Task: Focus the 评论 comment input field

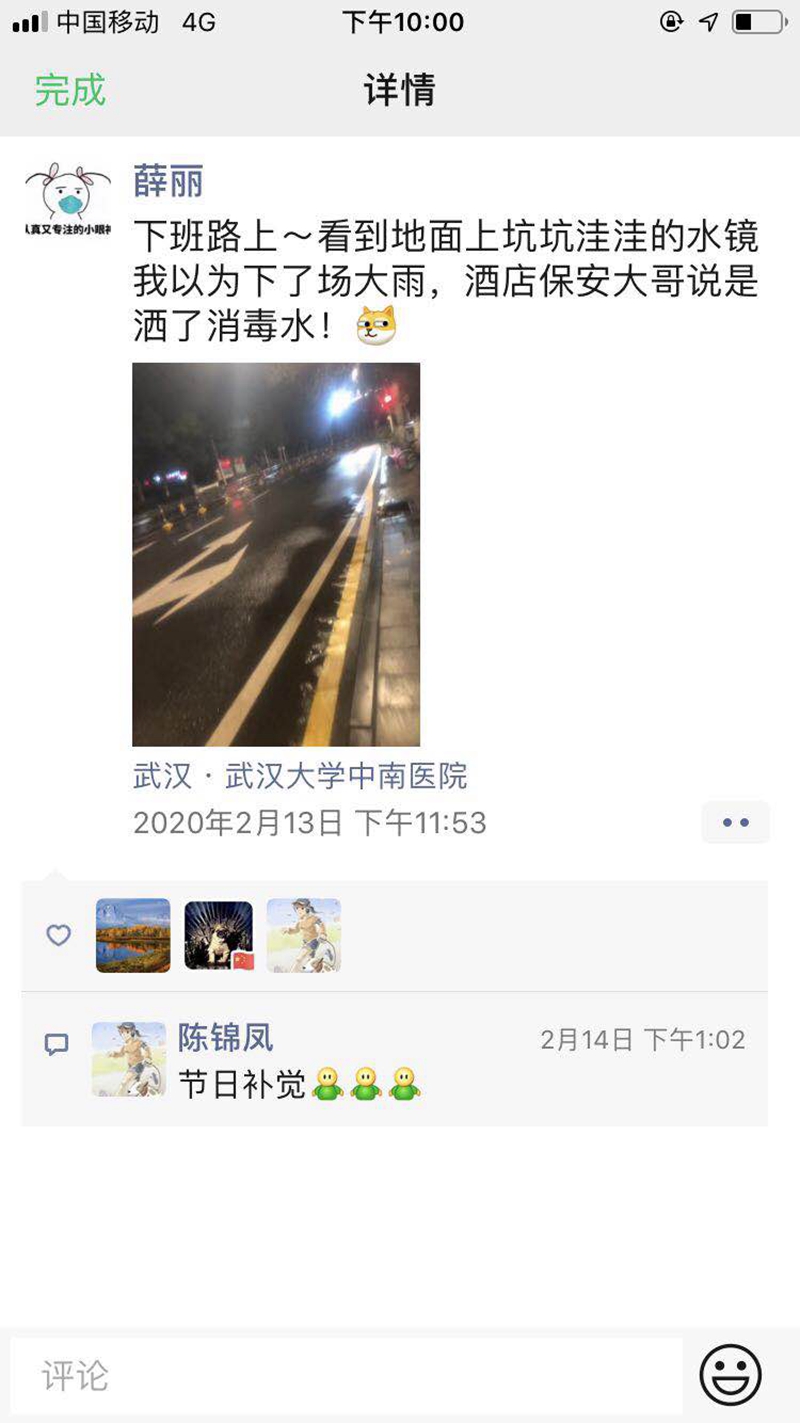Action: point(346,1376)
